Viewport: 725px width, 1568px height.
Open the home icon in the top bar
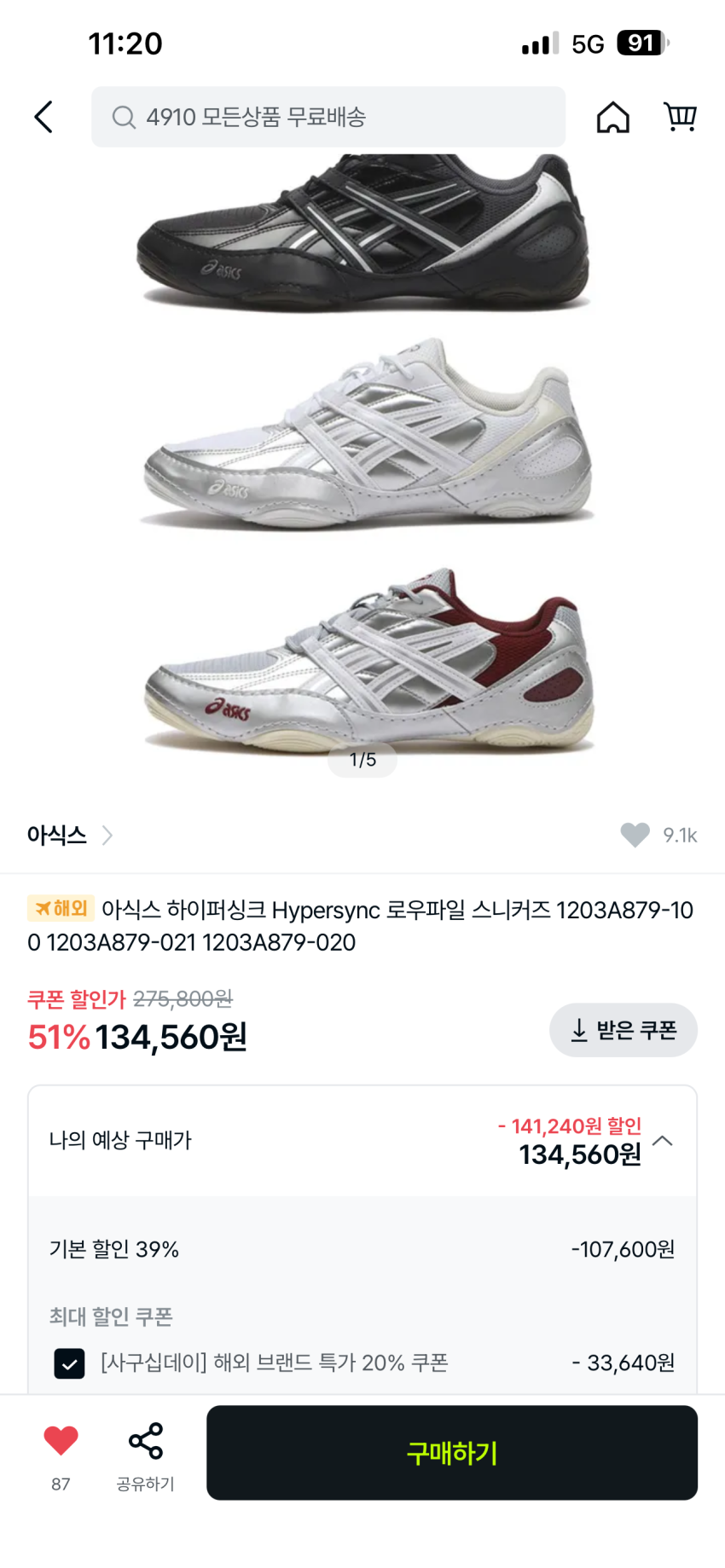[612, 118]
